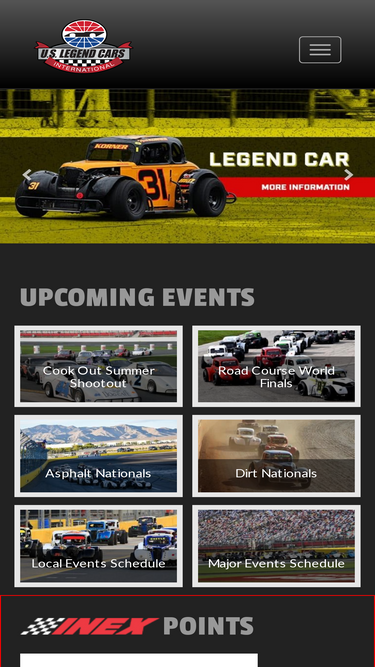
Task: Open the Local Events Schedule
Action: 99,546
